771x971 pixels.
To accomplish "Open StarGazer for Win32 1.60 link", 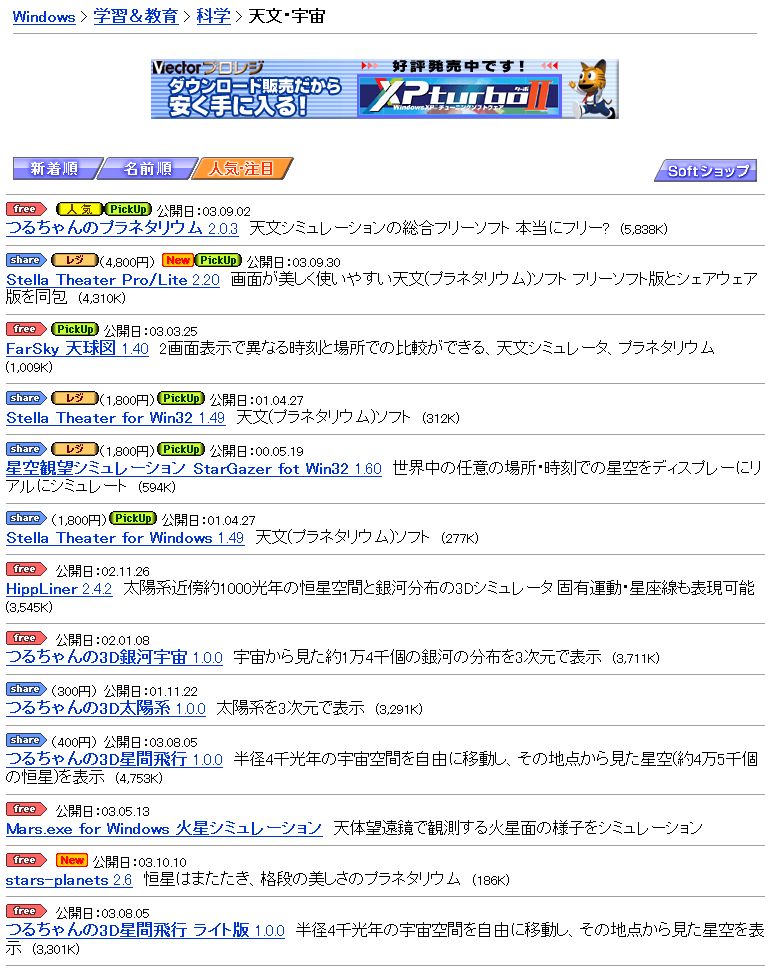I will pos(193,468).
